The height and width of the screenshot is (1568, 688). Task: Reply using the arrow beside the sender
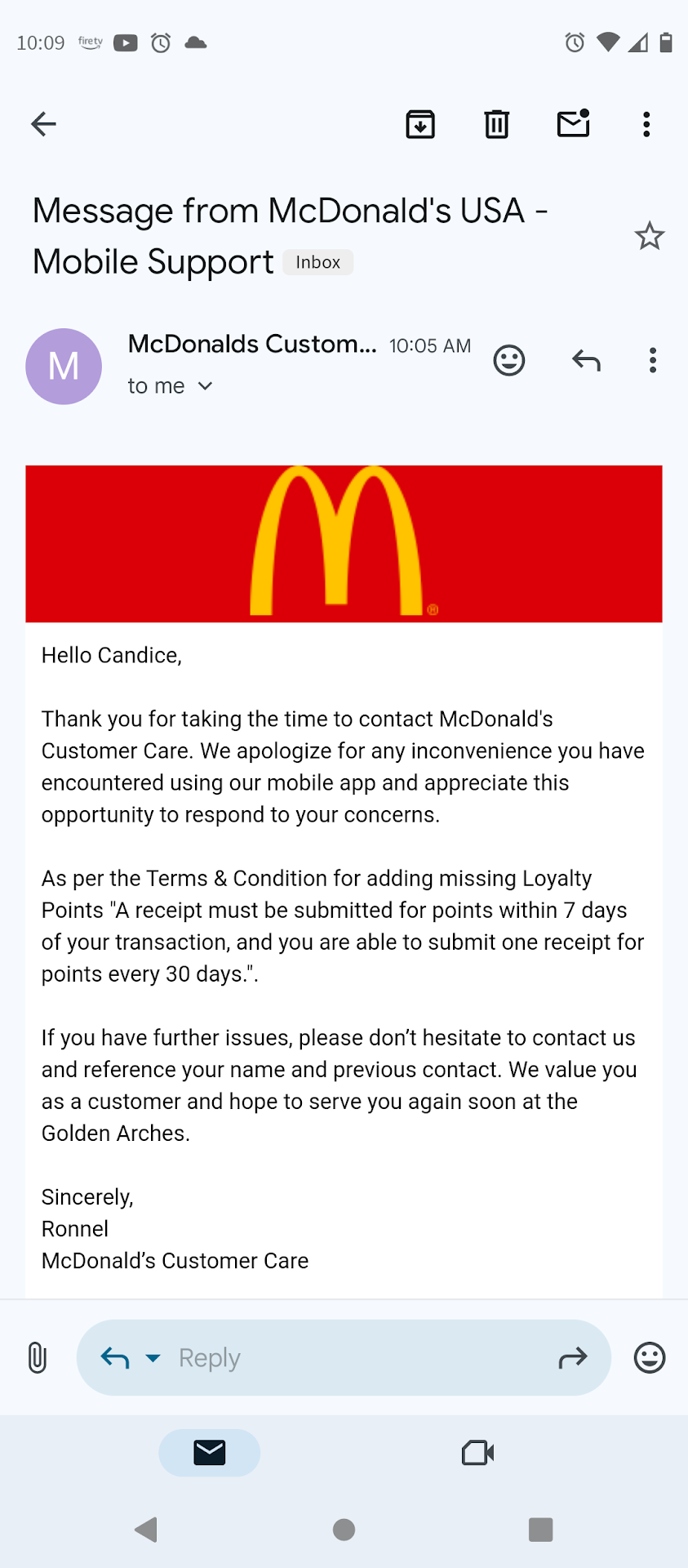586,360
